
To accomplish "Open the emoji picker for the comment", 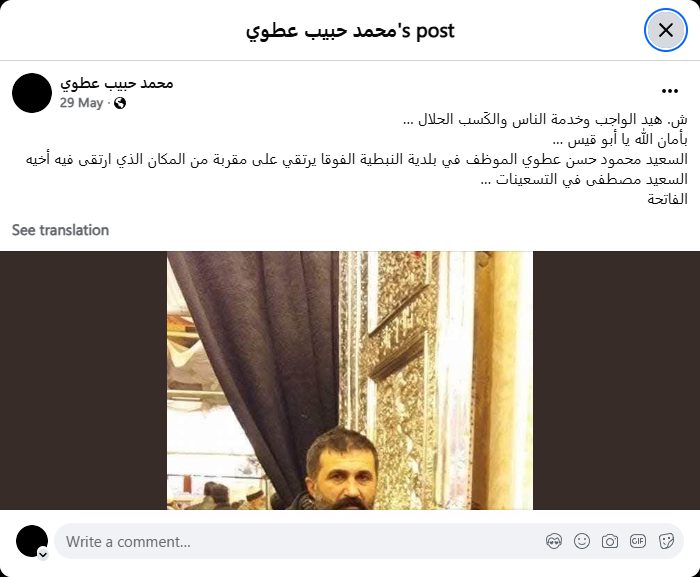I will [x=582, y=542].
